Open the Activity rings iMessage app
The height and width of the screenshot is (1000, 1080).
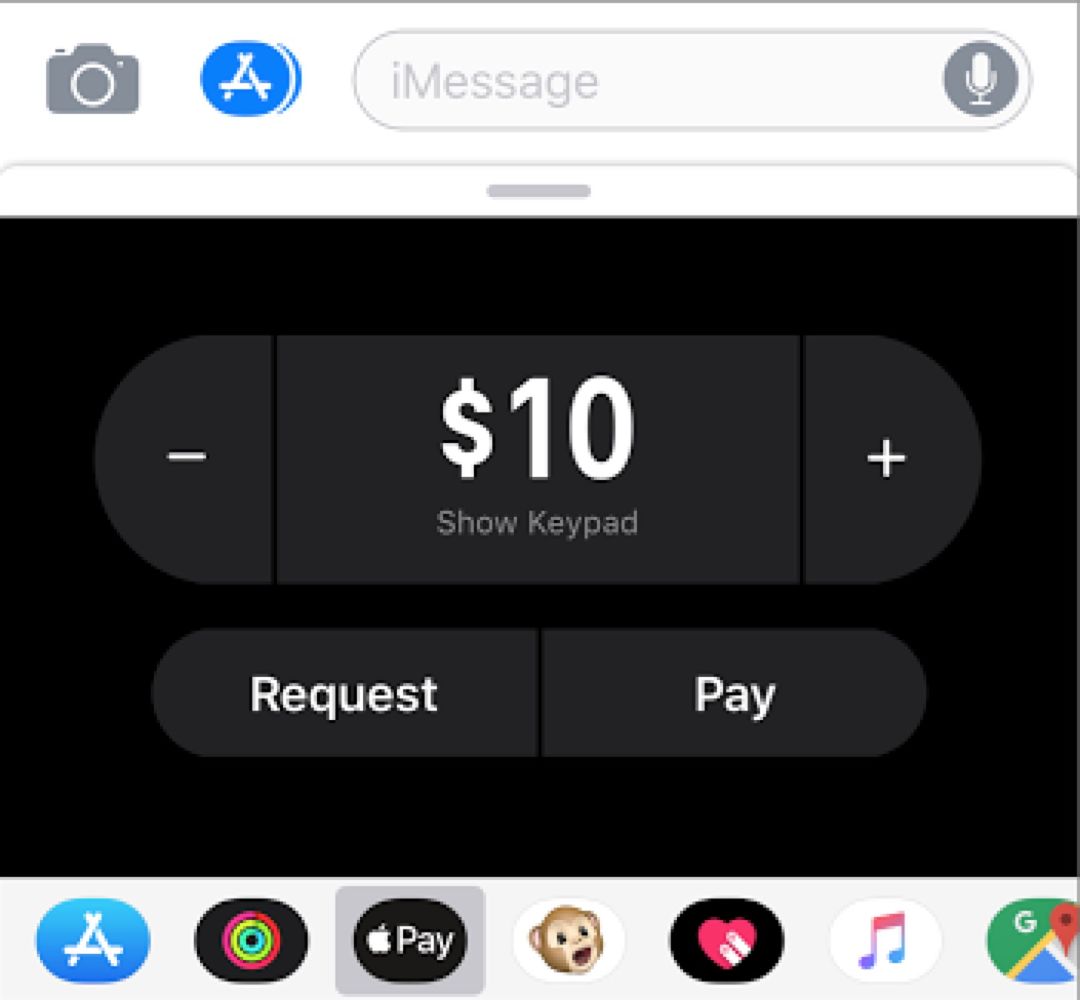click(252, 941)
